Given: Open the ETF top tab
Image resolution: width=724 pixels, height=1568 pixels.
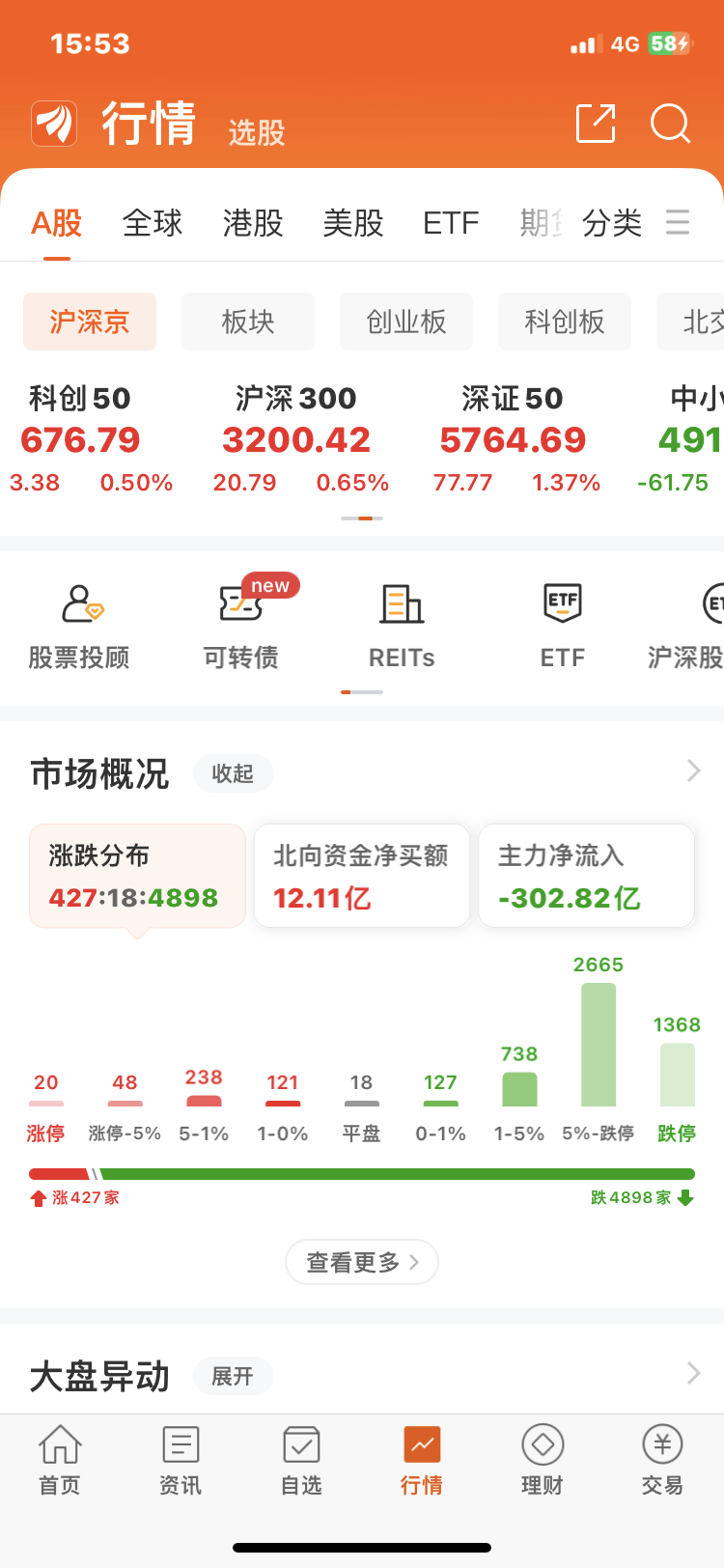Looking at the screenshot, I should 451,223.
